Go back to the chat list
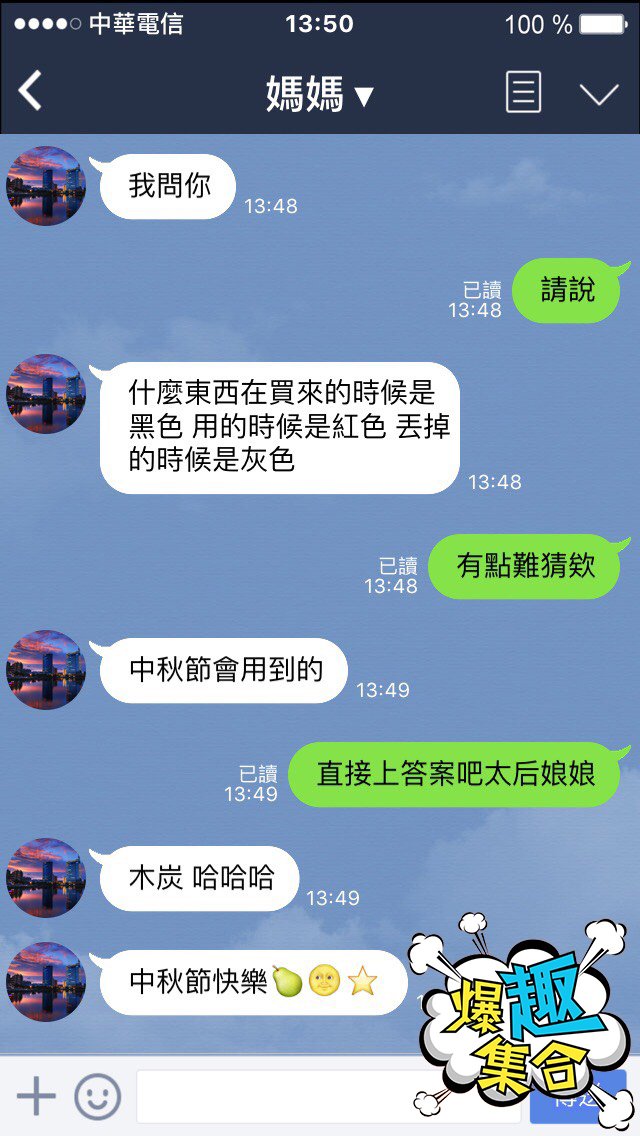 [30, 92]
